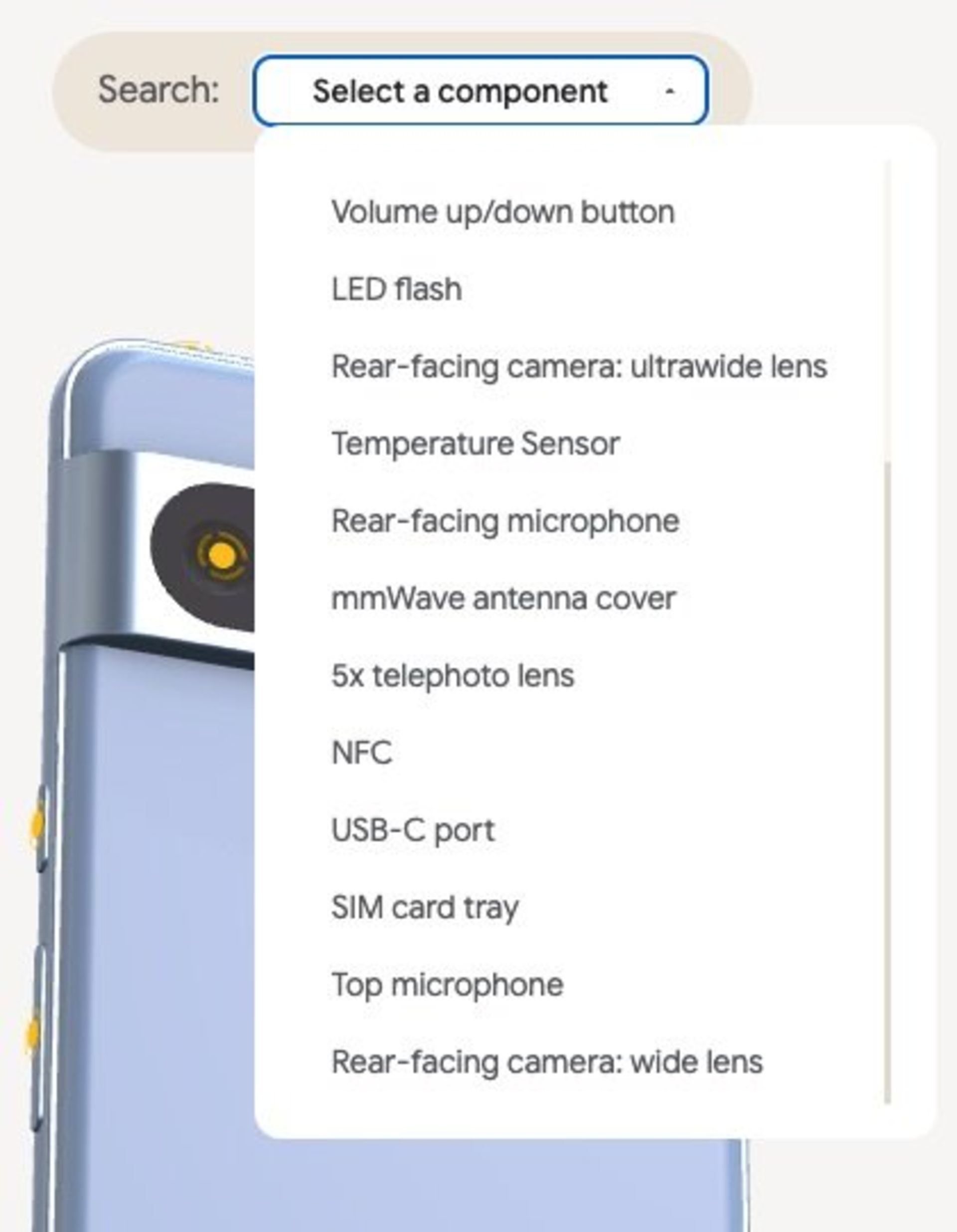Viewport: 957px width, 1232px height.
Task: Choose NFC from the component list
Action: pos(362,753)
